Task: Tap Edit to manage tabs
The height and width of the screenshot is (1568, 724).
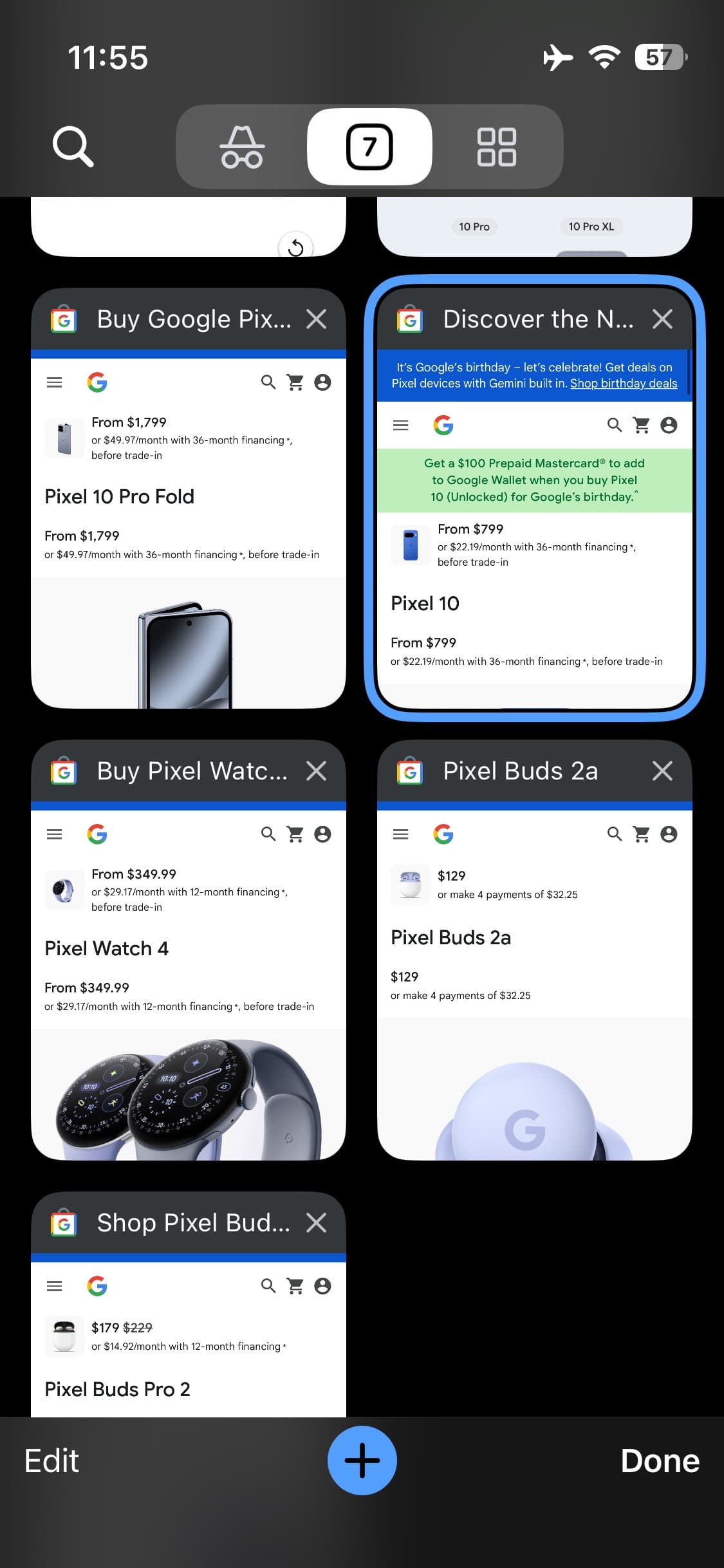Action: pos(51,1461)
